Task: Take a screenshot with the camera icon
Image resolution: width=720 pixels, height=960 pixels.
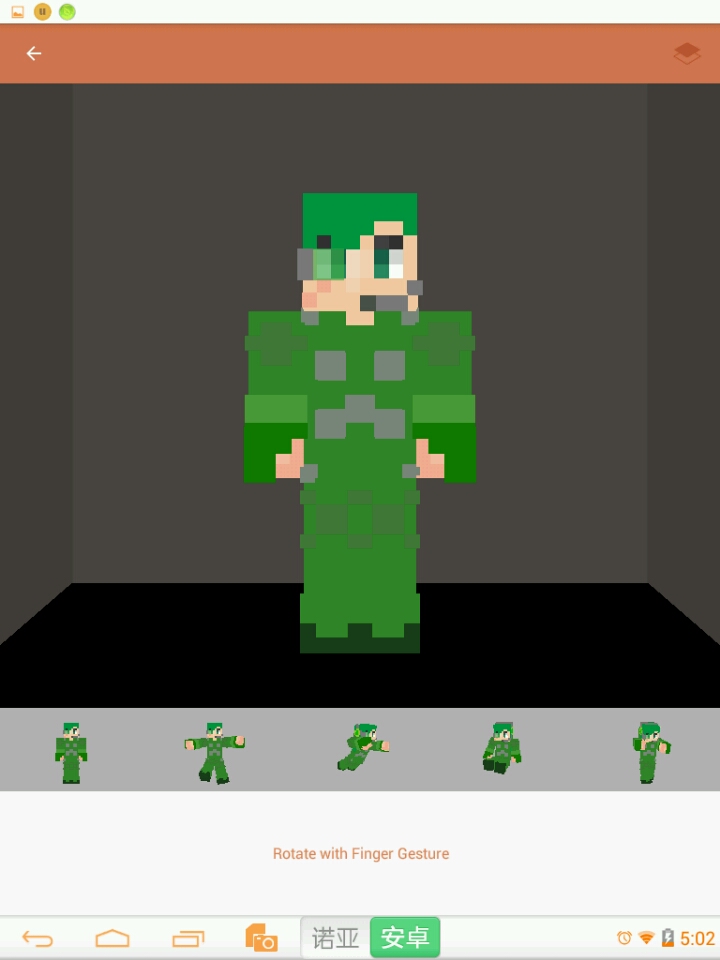Action: [261, 938]
